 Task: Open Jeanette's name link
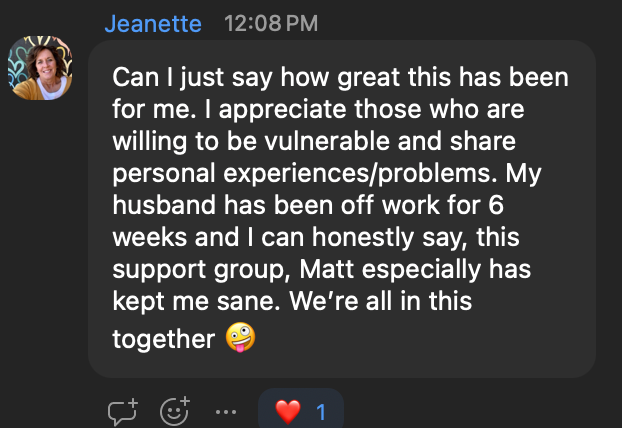[153, 21]
